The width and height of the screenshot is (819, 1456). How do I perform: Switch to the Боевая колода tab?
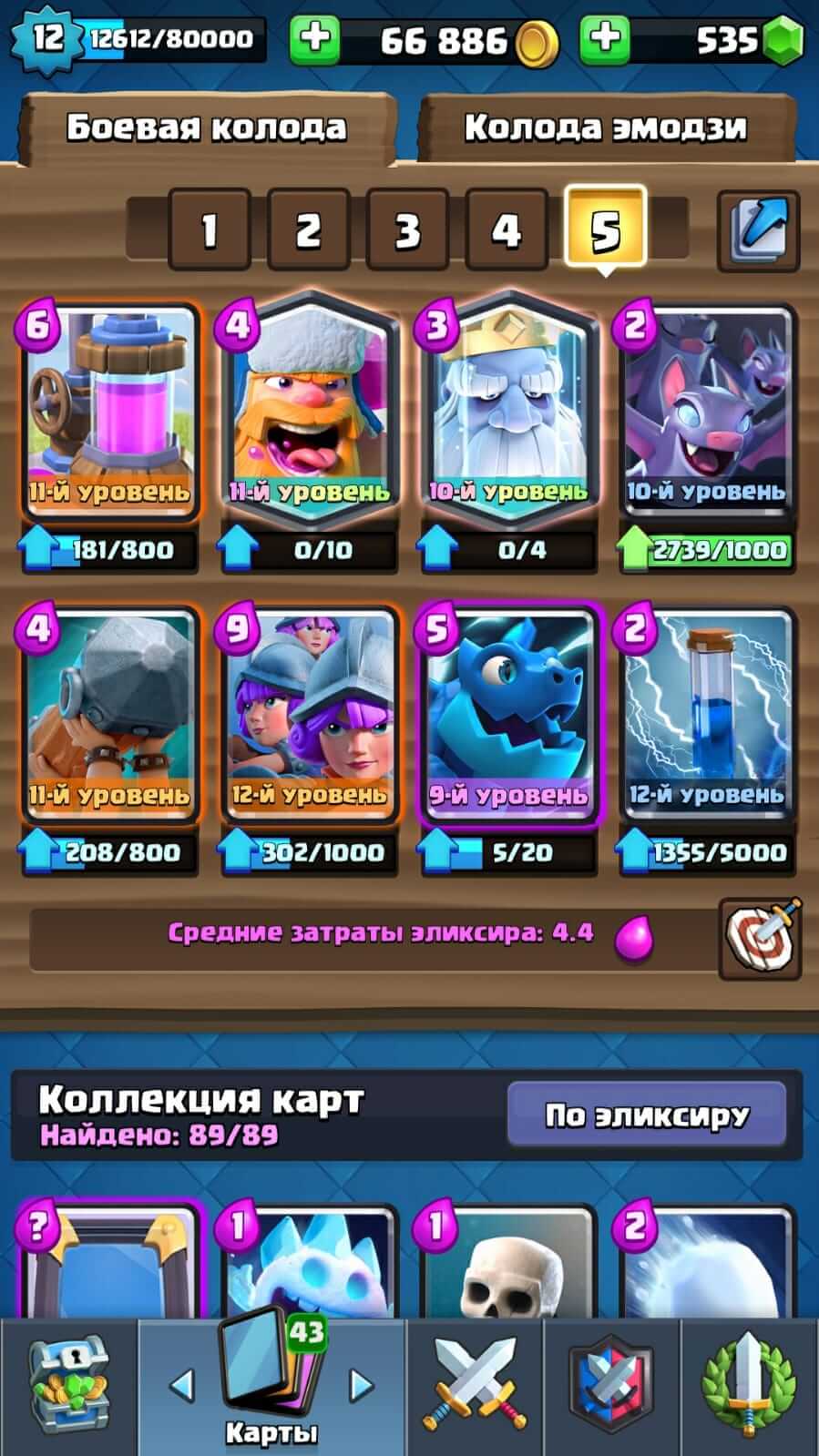207,127
